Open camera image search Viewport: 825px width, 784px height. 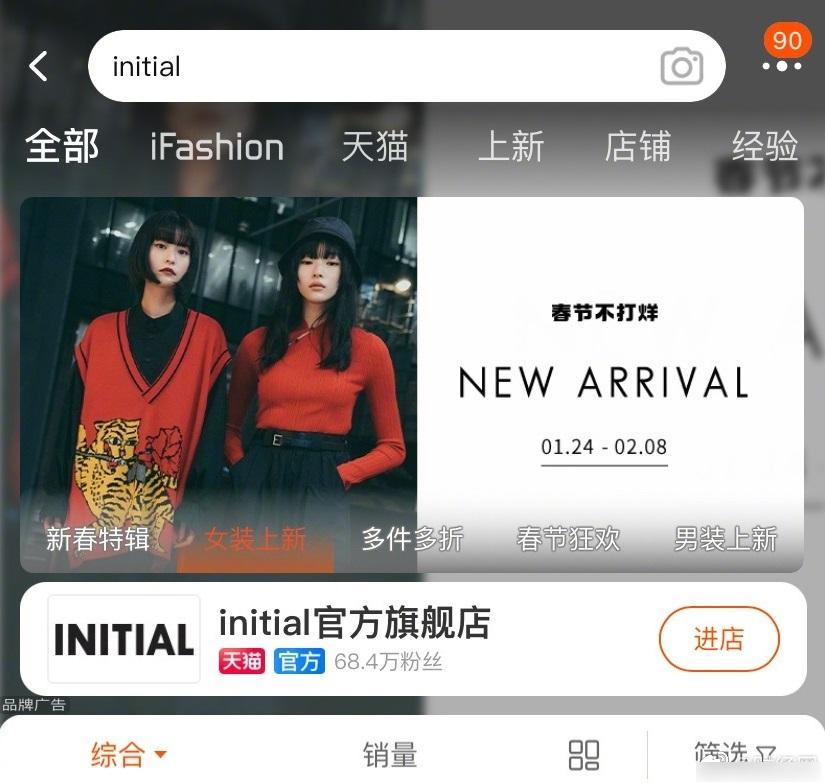(x=682, y=67)
